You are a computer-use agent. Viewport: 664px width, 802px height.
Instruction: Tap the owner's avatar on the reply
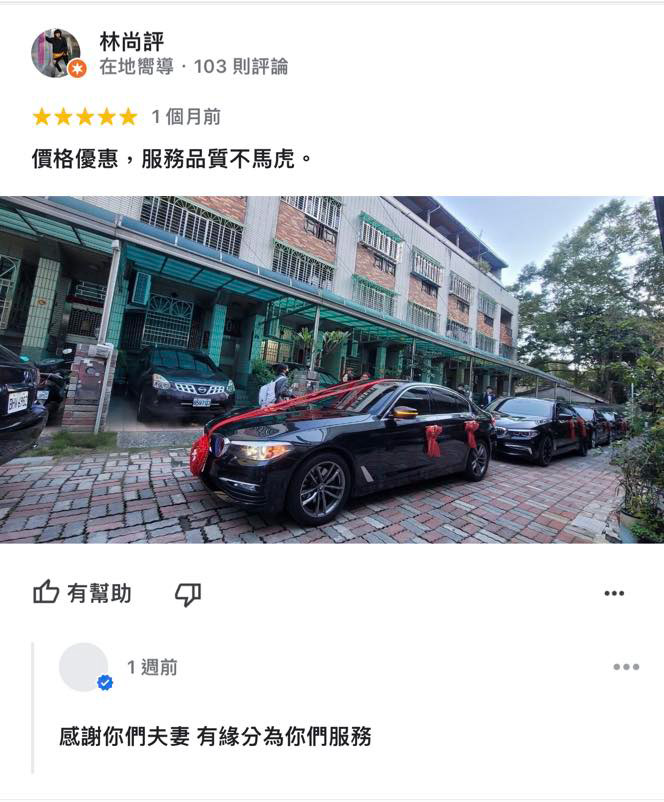pos(84,667)
